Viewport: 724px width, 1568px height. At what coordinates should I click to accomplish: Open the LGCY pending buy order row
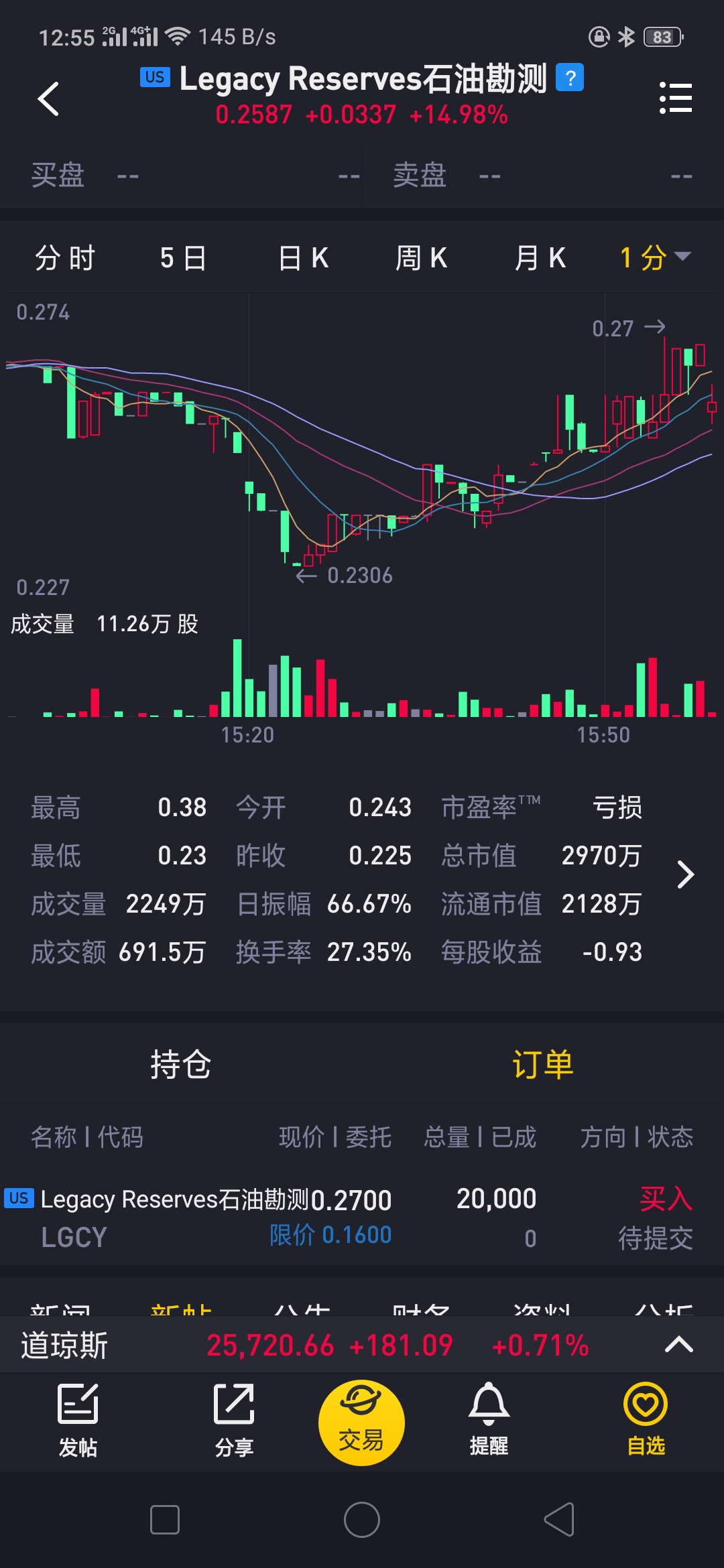pos(362,1217)
